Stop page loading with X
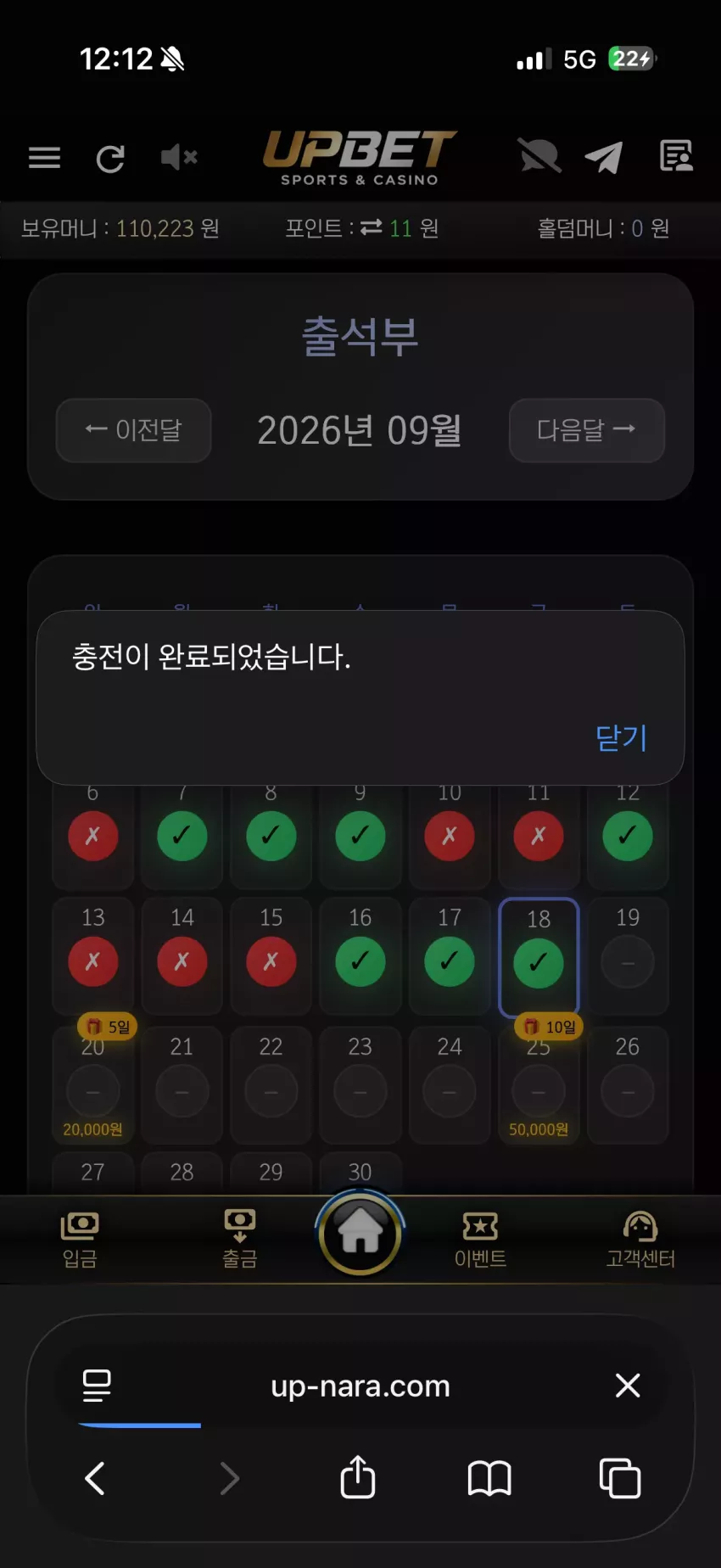This screenshot has width=721, height=1568. 628,1385
